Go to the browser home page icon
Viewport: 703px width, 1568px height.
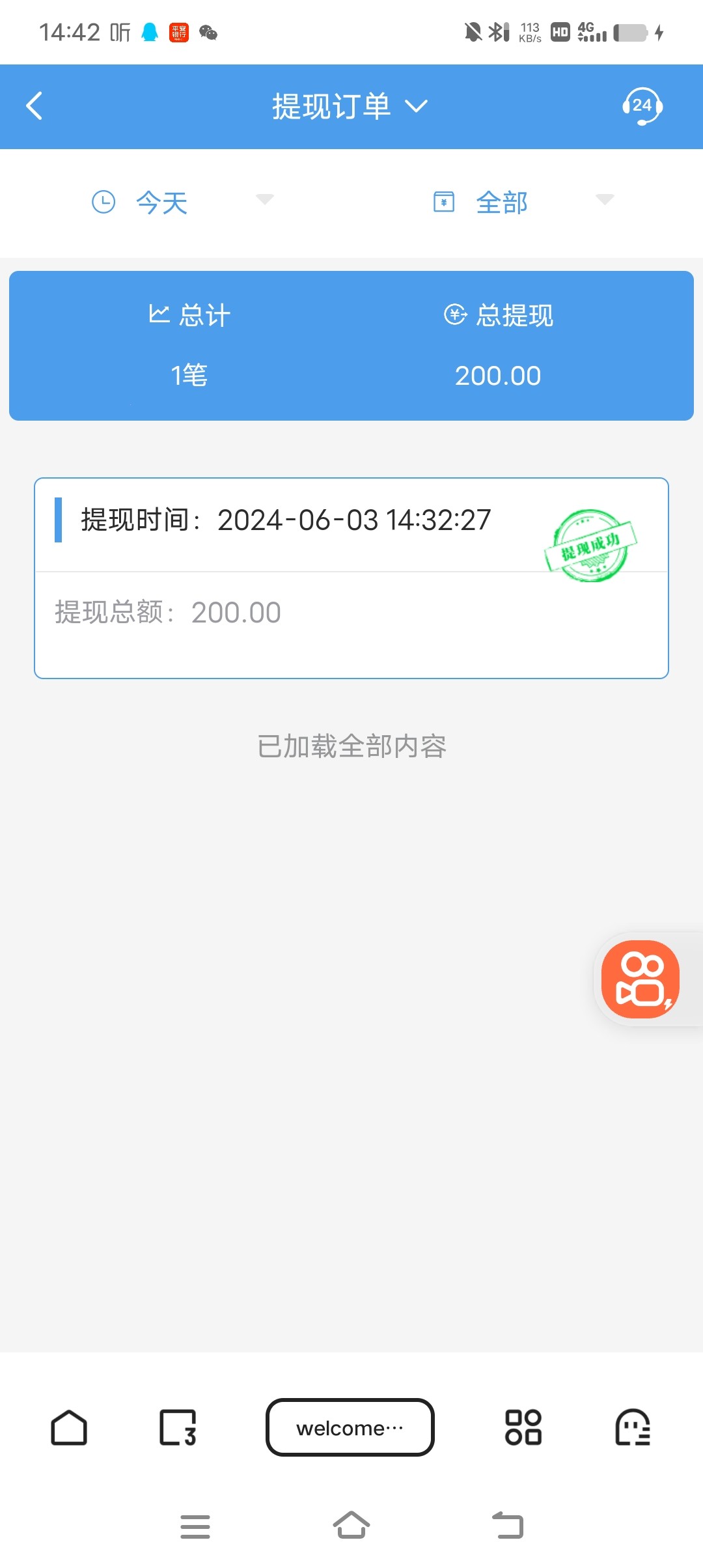click(x=69, y=1427)
